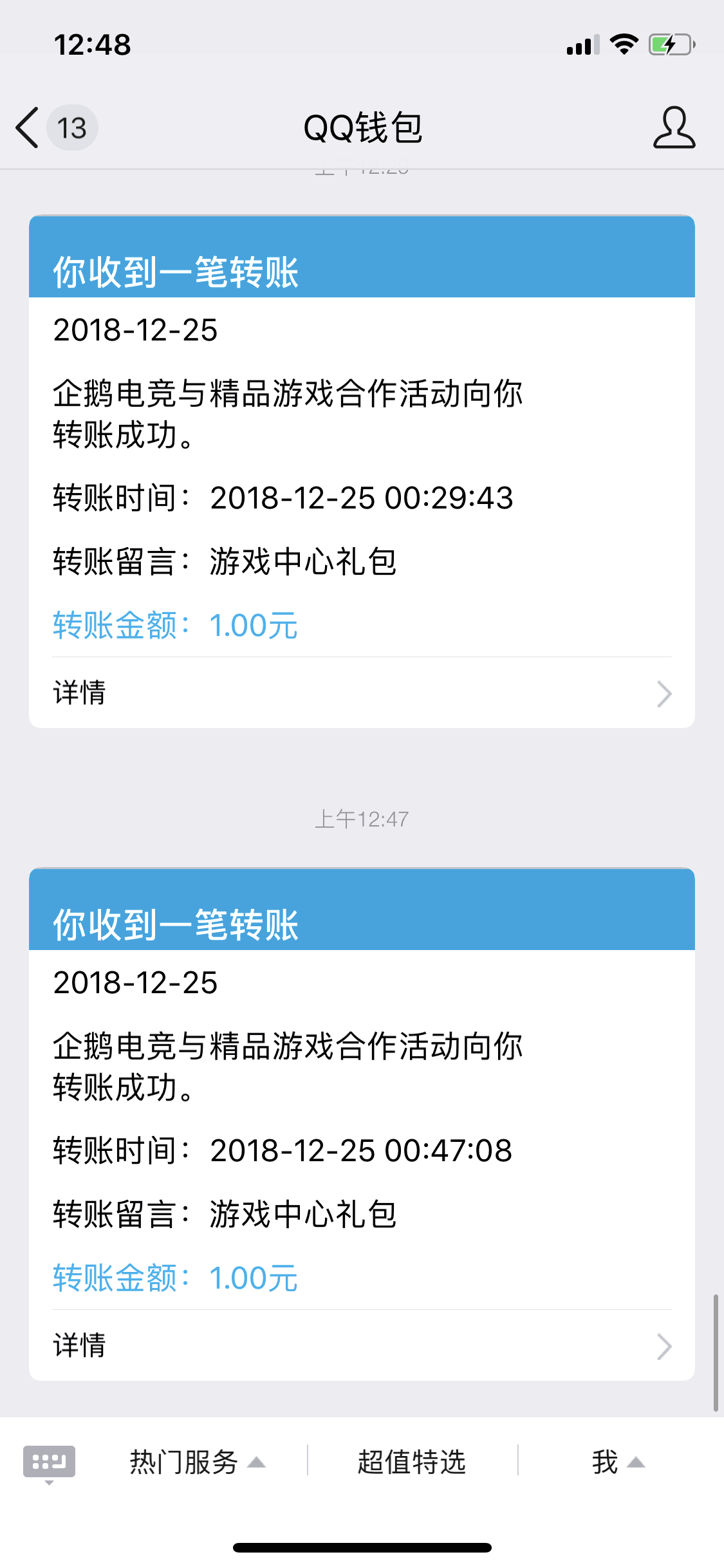The image size is (724, 1568).
Task: Expand the 我 menu
Action: pyautogui.click(x=617, y=1462)
